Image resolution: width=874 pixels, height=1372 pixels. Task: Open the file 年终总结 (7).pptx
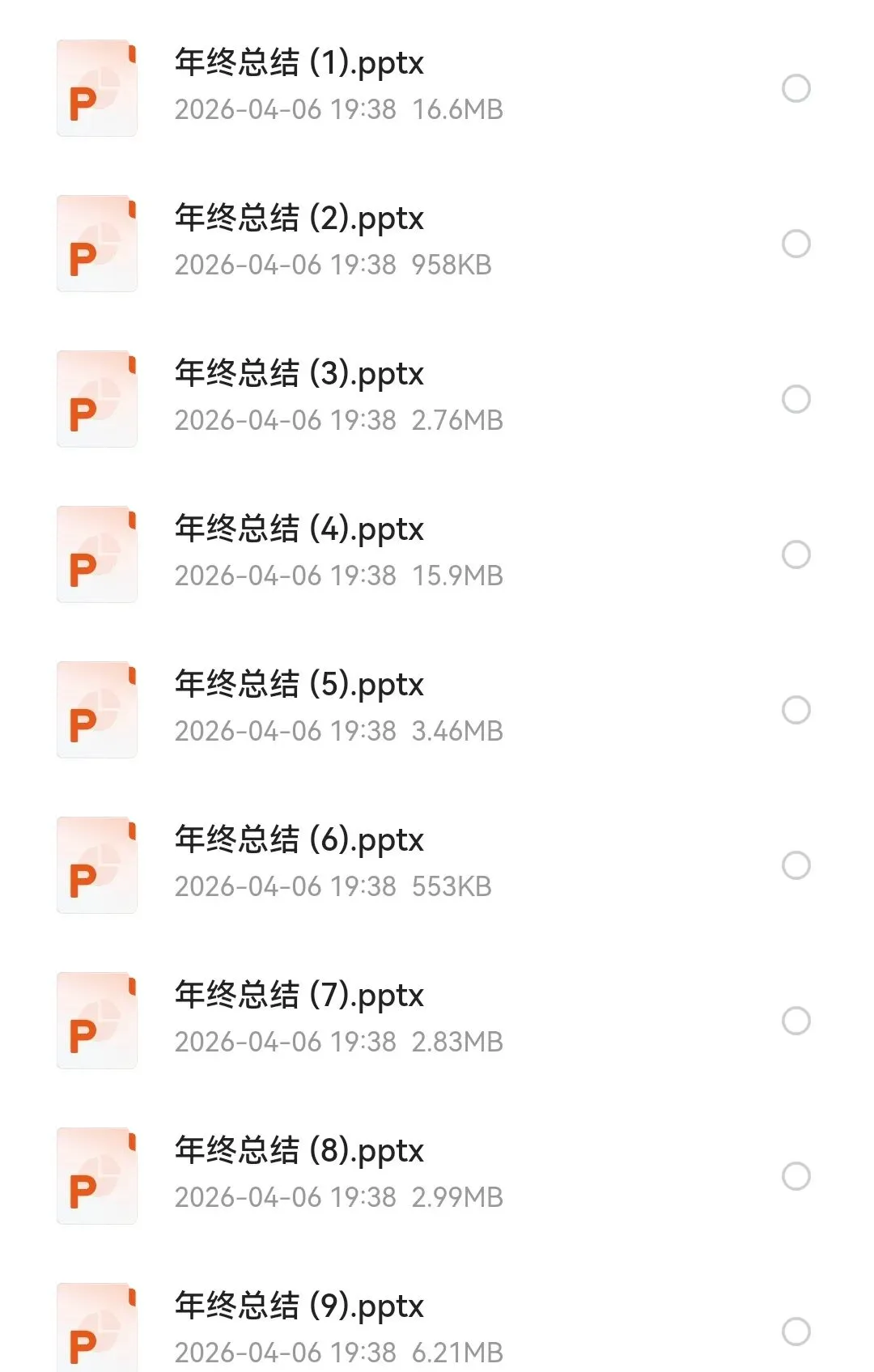299,996
